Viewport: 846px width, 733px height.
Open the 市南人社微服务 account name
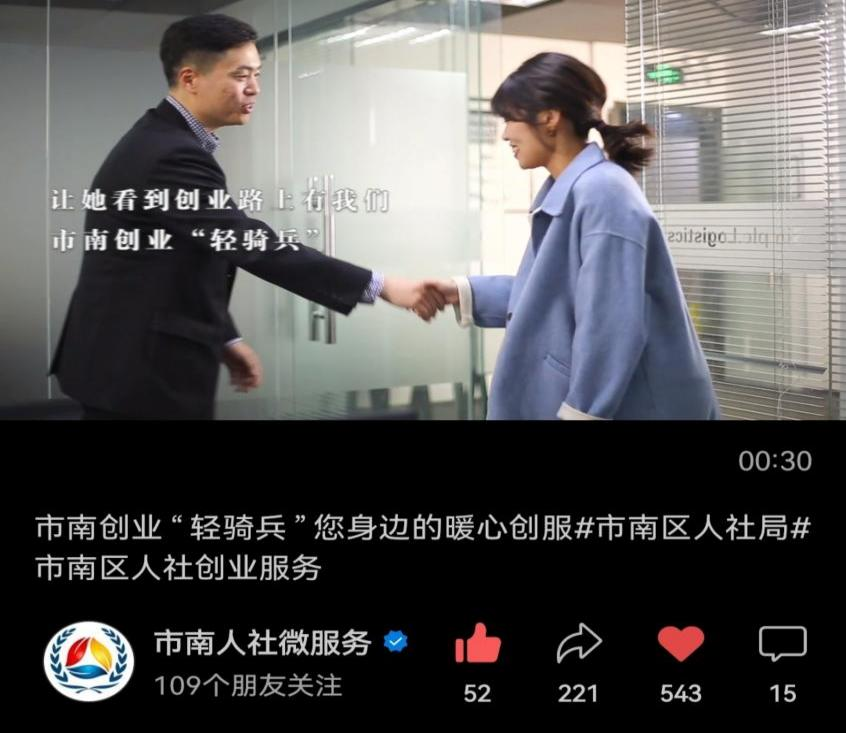[x=262, y=643]
